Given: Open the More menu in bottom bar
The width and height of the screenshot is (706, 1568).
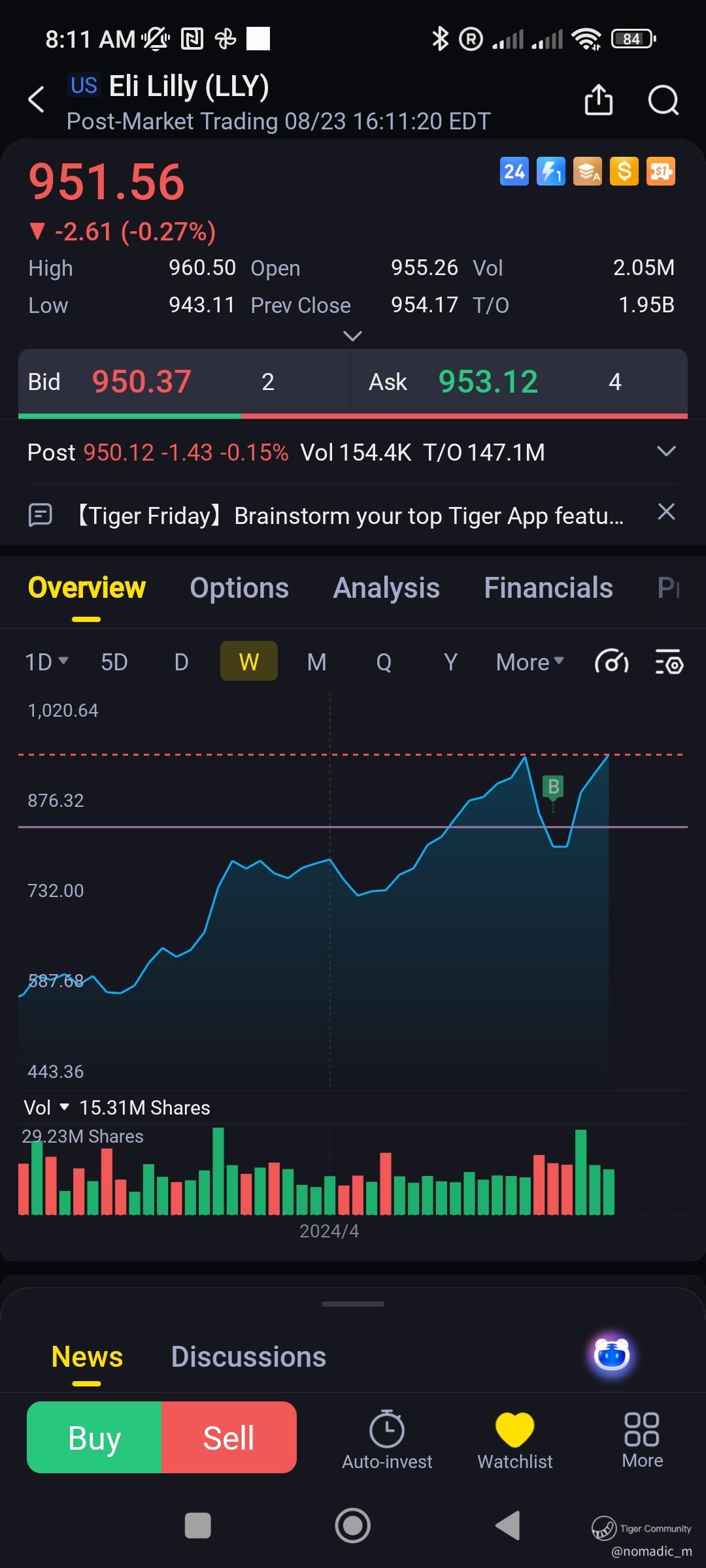Looking at the screenshot, I should point(642,1440).
